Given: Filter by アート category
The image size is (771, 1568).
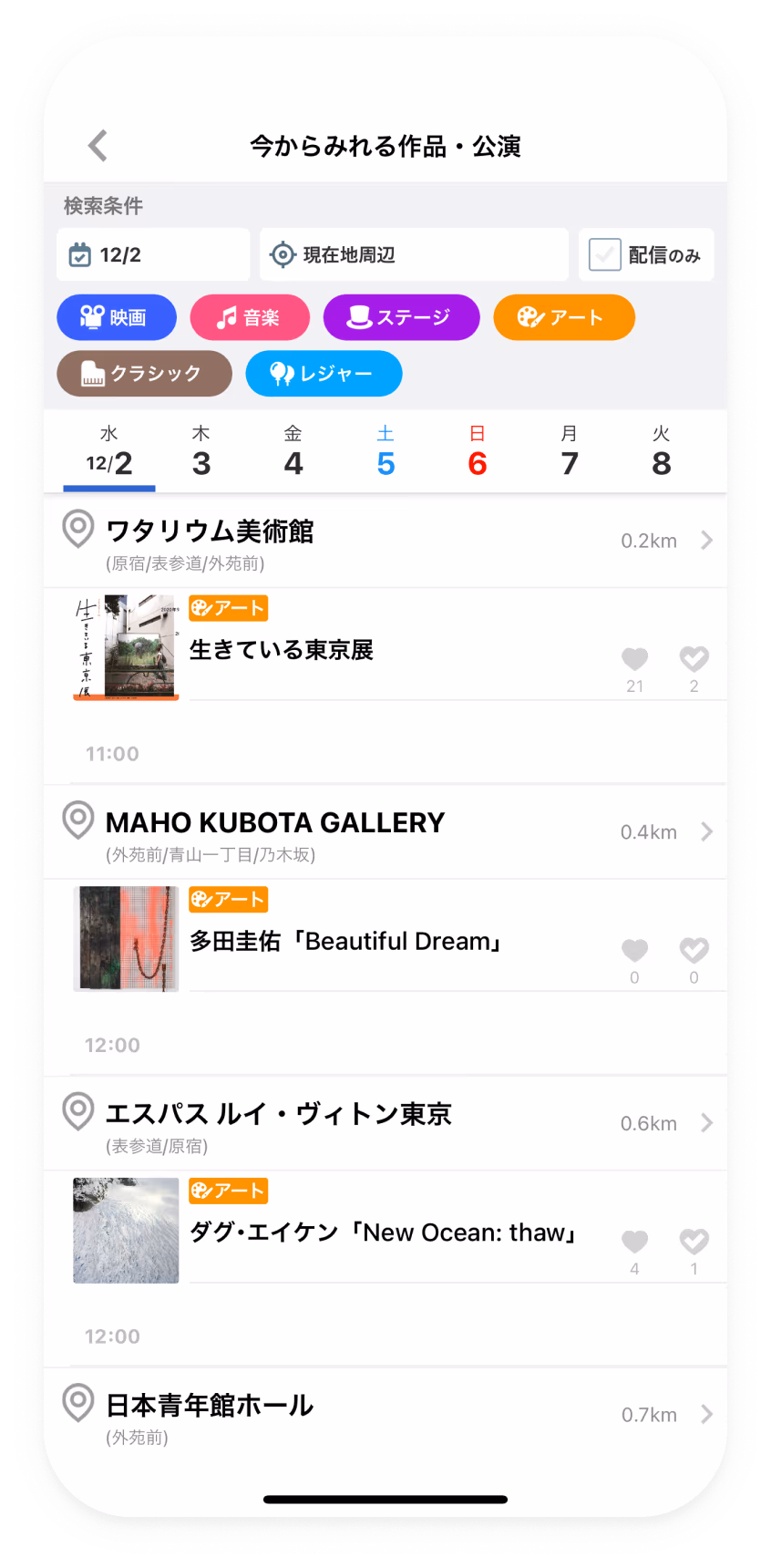Looking at the screenshot, I should (564, 317).
